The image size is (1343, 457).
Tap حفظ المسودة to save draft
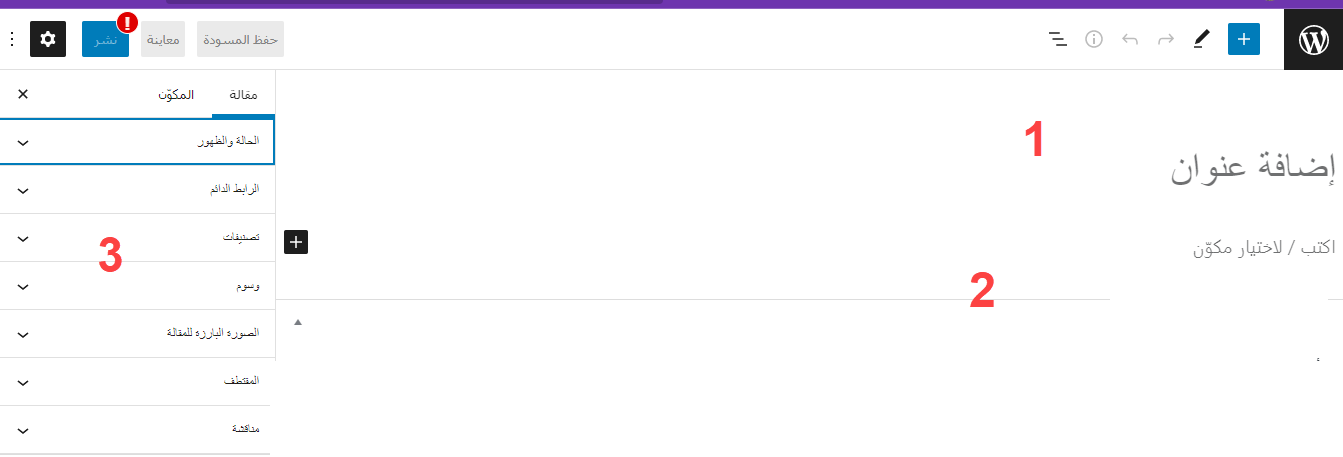coord(240,40)
